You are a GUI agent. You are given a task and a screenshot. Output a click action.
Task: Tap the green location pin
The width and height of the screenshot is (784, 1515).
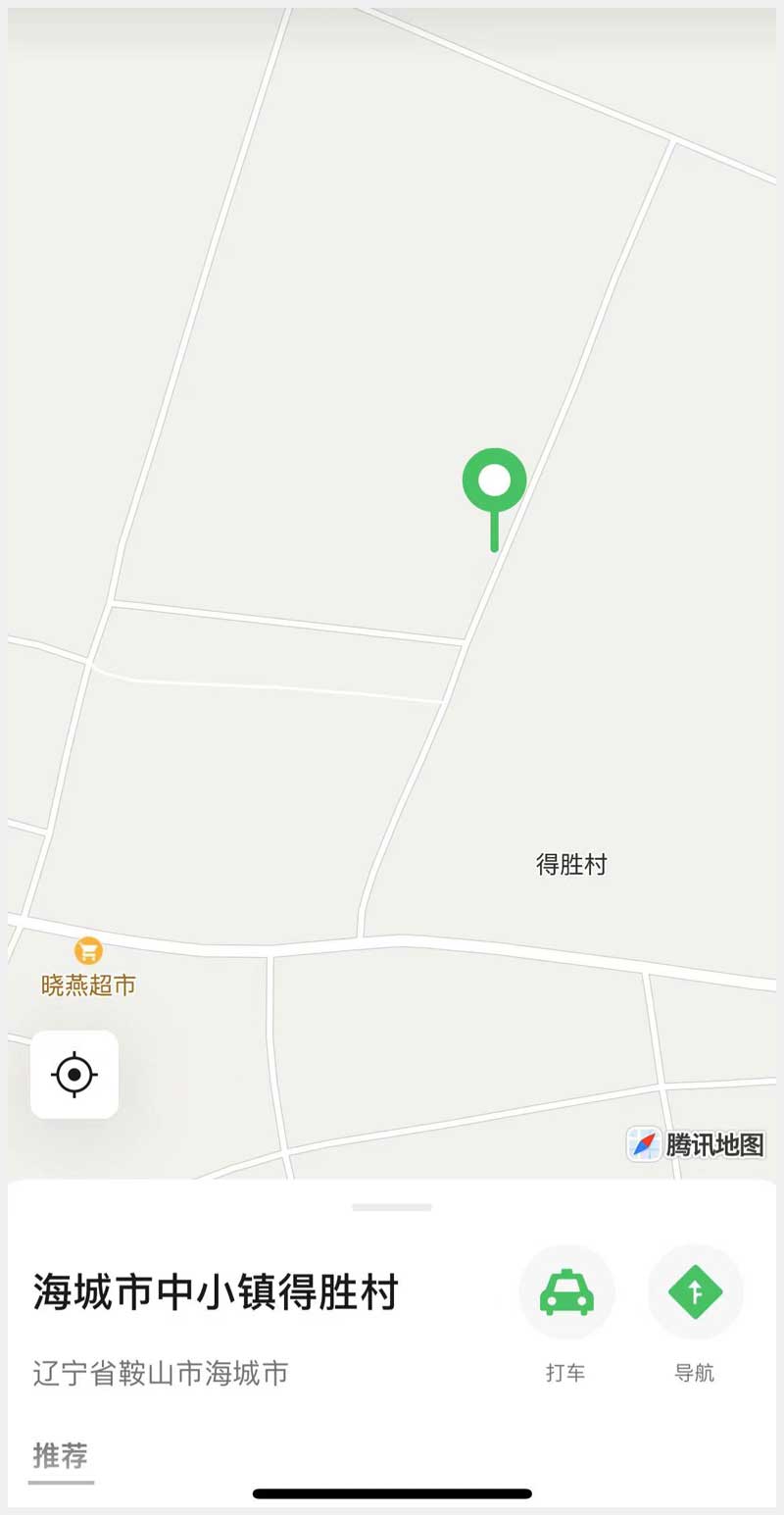click(x=494, y=481)
